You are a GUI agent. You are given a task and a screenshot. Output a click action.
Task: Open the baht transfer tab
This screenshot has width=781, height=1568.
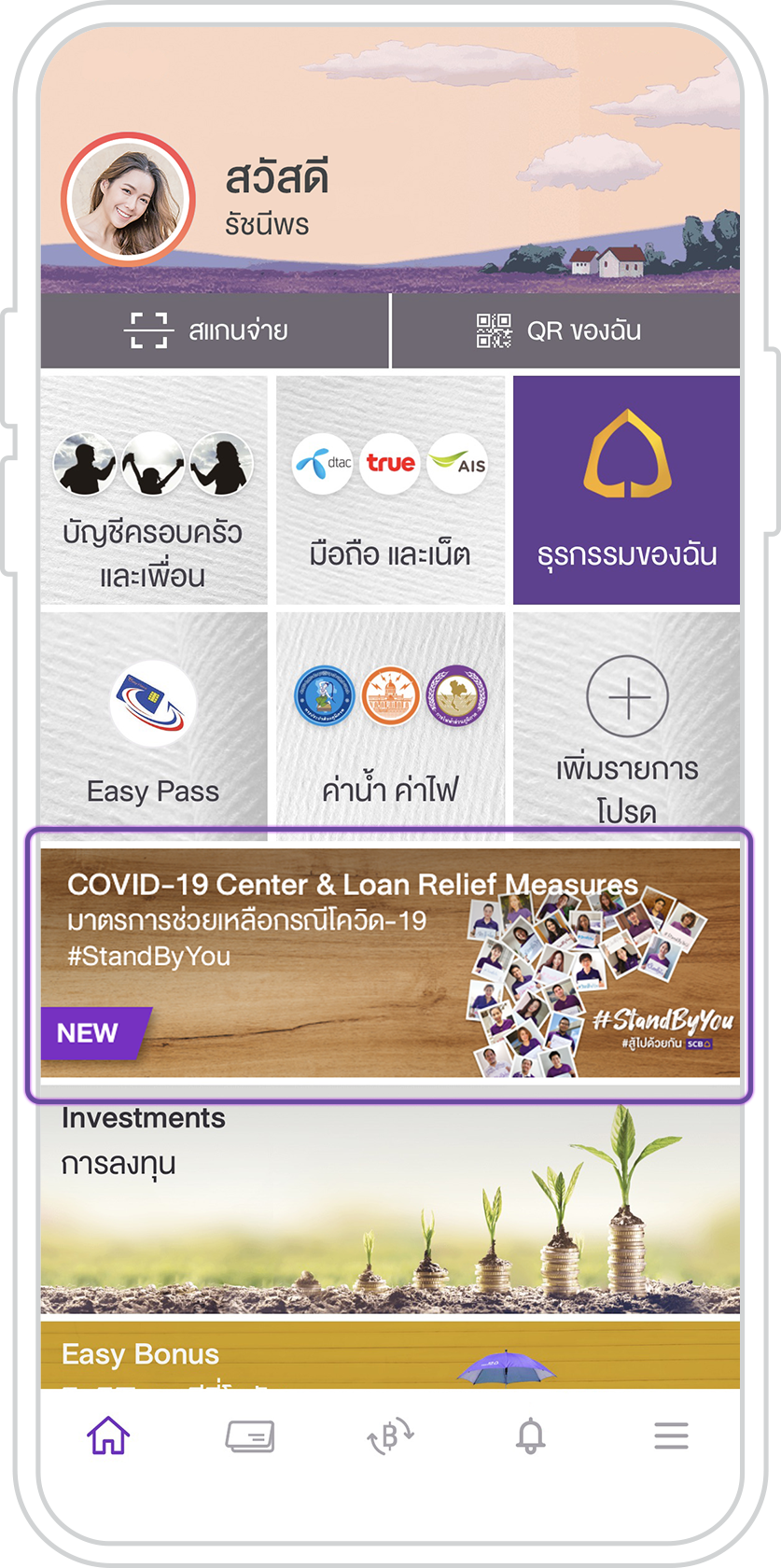coord(390,1435)
